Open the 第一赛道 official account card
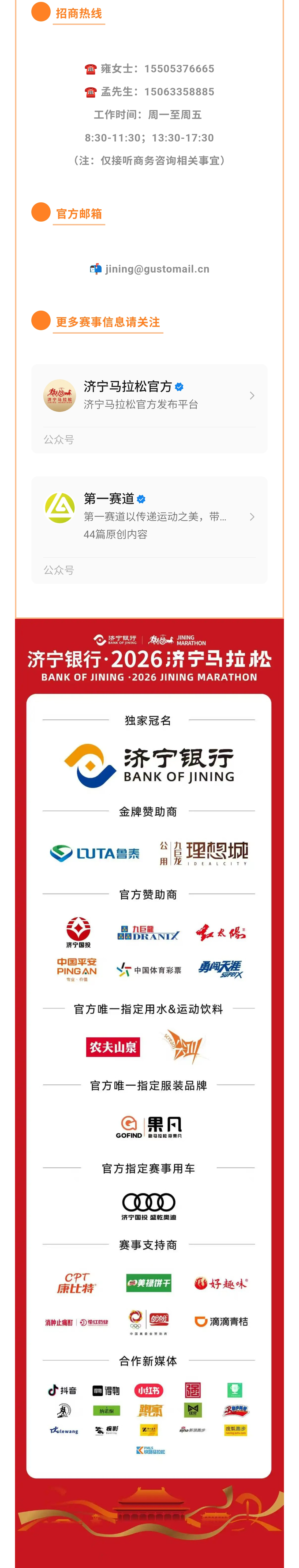 click(149, 517)
